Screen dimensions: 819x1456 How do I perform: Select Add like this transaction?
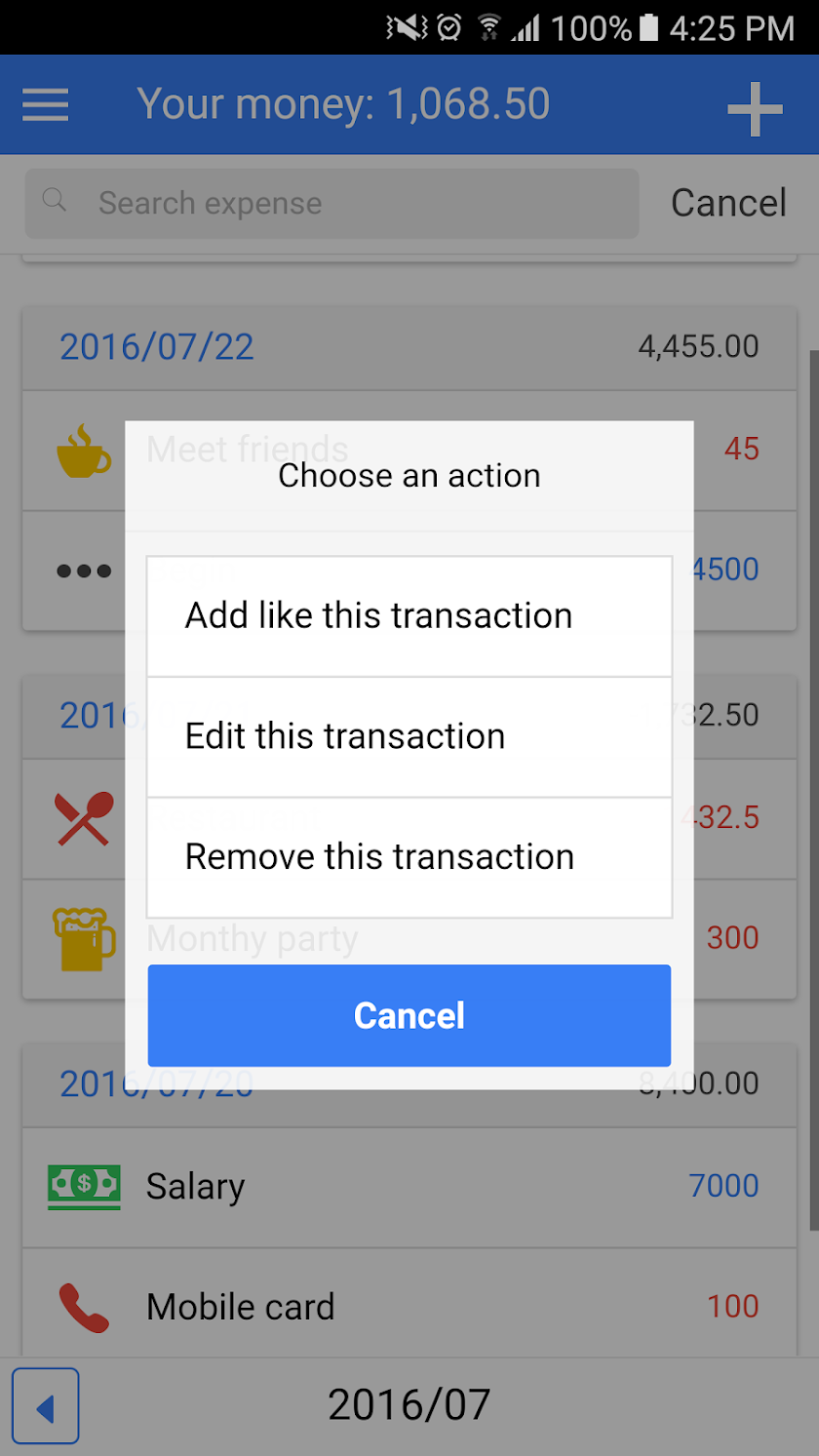coord(409,616)
